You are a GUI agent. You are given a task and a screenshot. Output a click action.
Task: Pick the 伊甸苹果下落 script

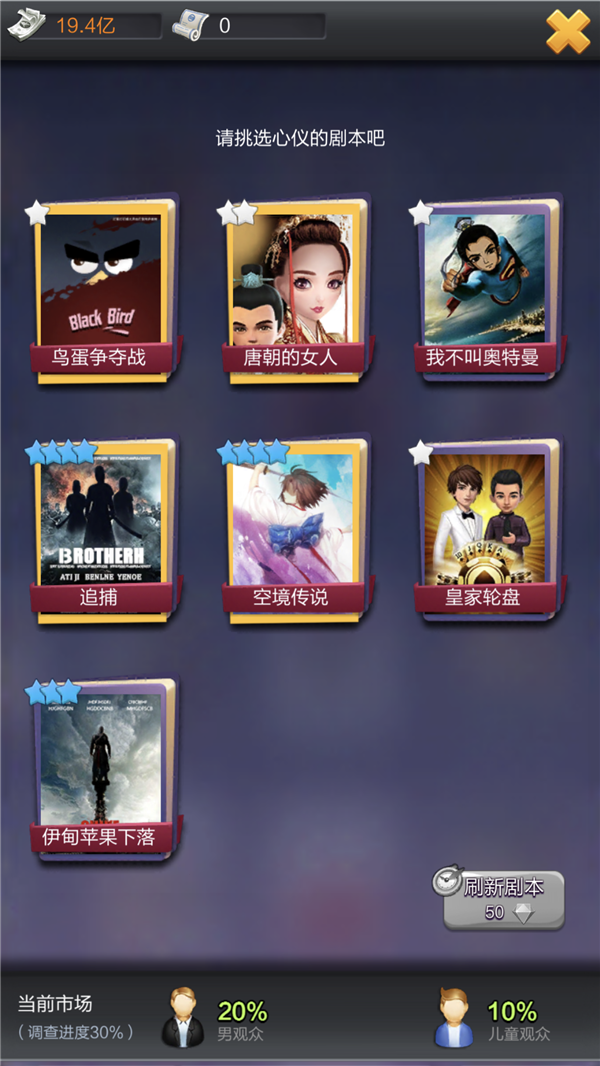[x=101, y=770]
